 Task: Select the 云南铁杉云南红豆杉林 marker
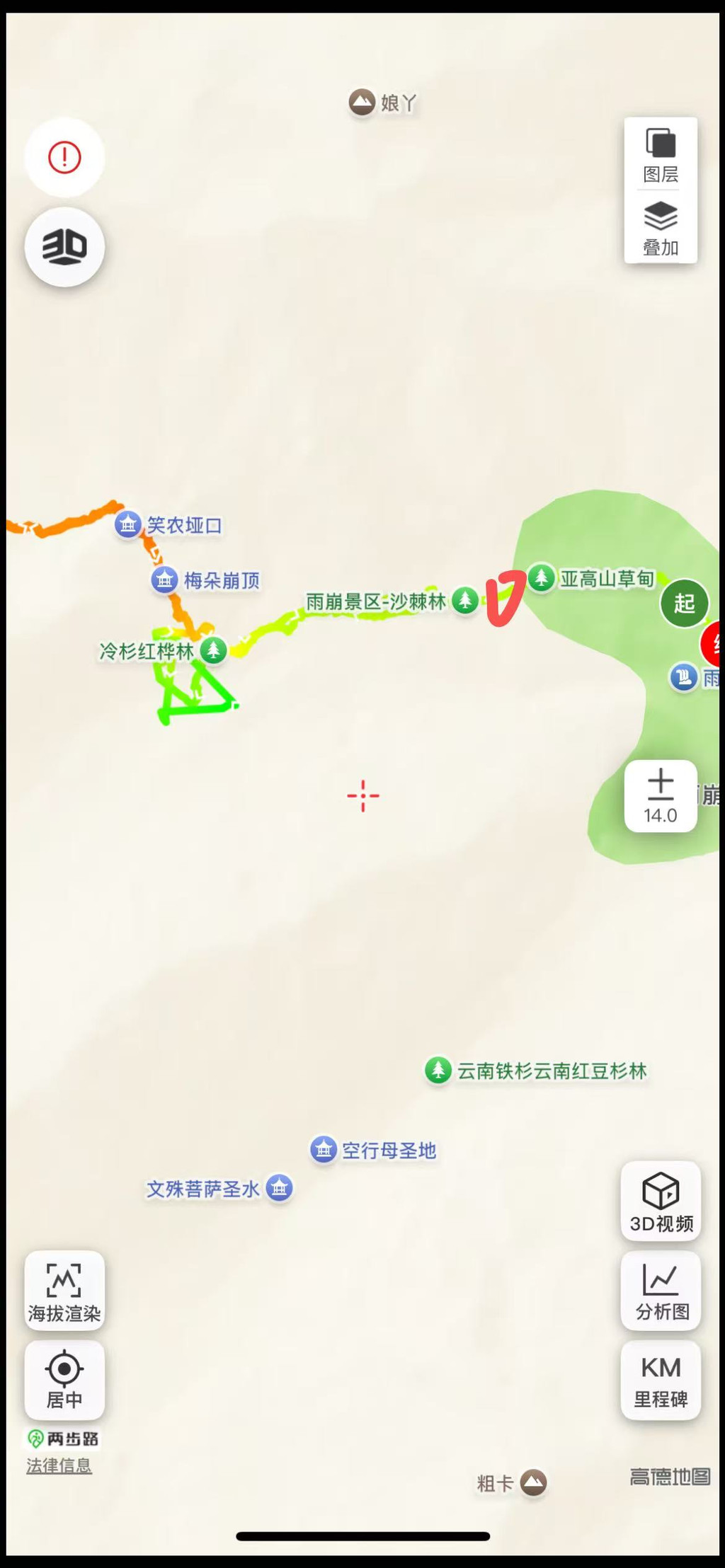point(438,1071)
